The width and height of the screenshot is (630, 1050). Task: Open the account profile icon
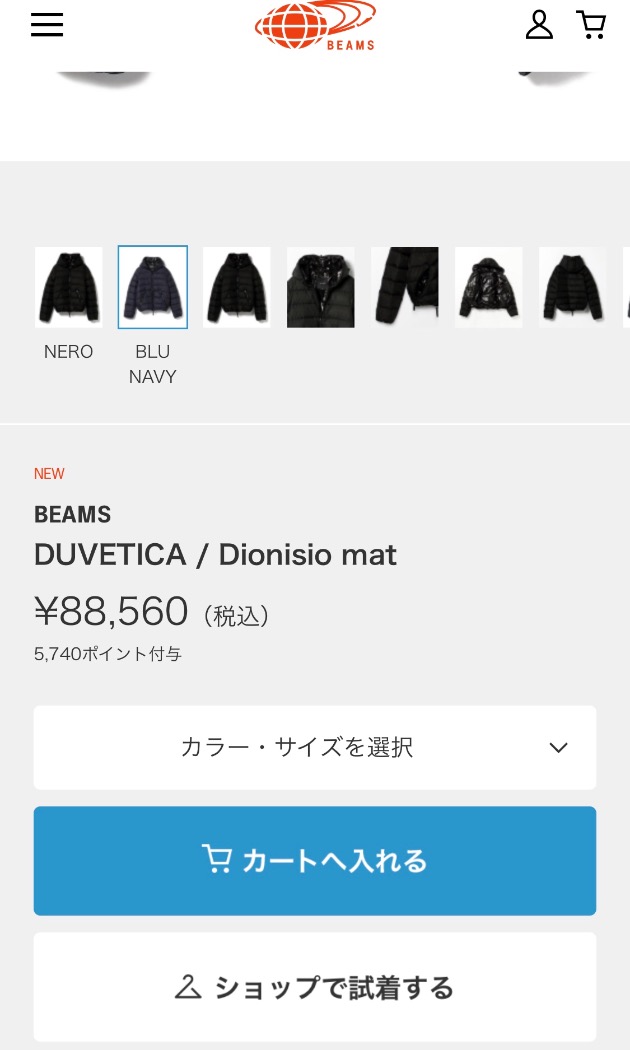pyautogui.click(x=539, y=25)
